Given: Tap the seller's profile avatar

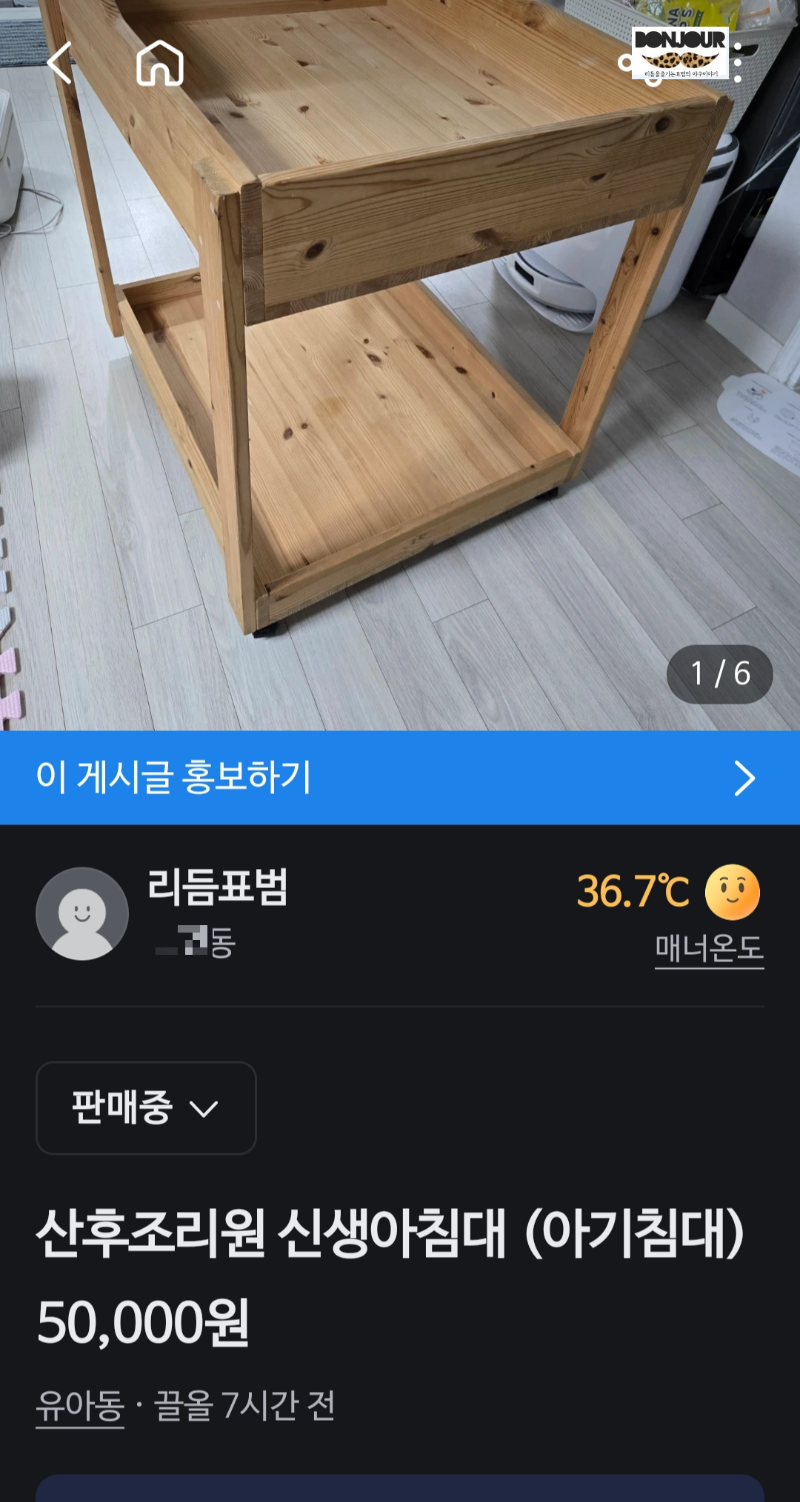Looking at the screenshot, I should 82,912.
